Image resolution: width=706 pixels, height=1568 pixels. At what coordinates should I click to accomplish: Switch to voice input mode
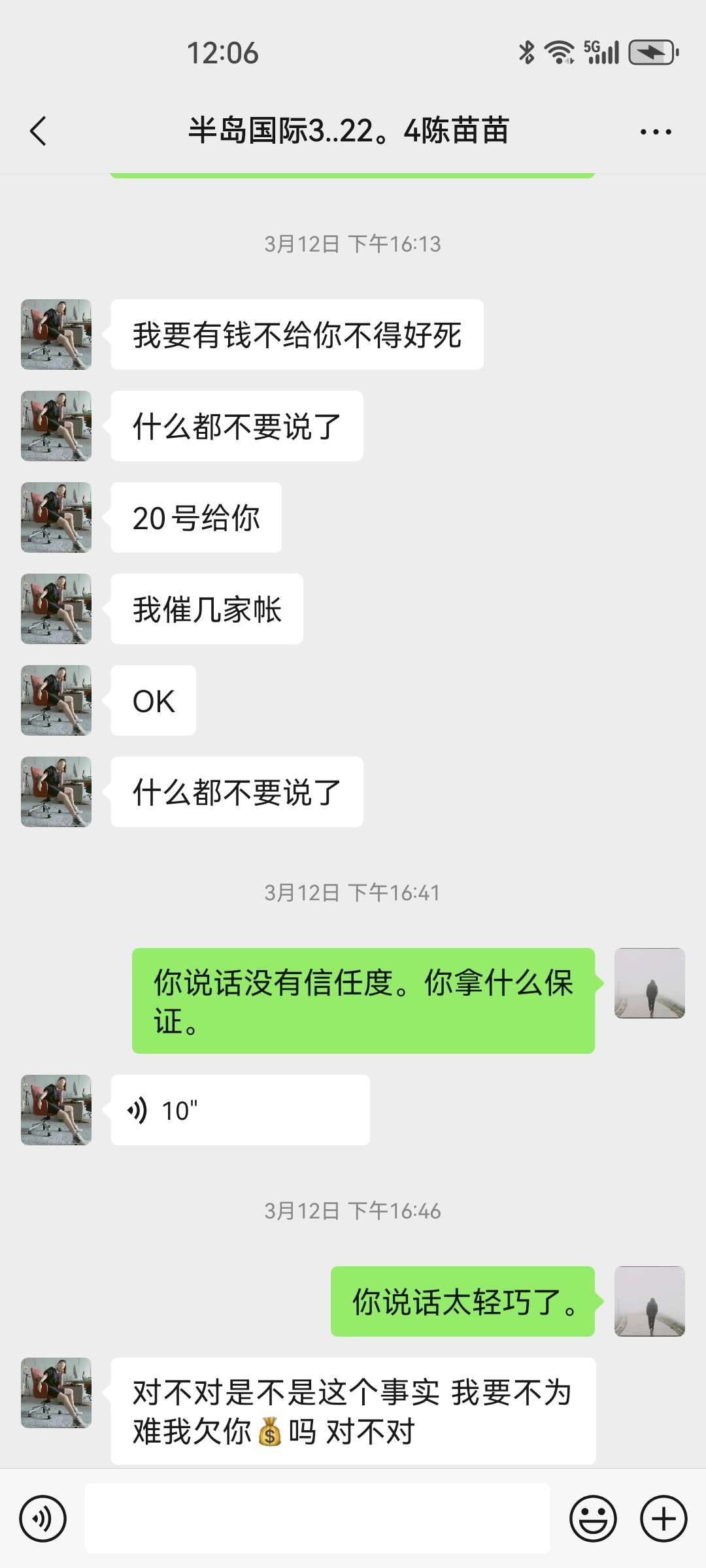pyautogui.click(x=43, y=1519)
